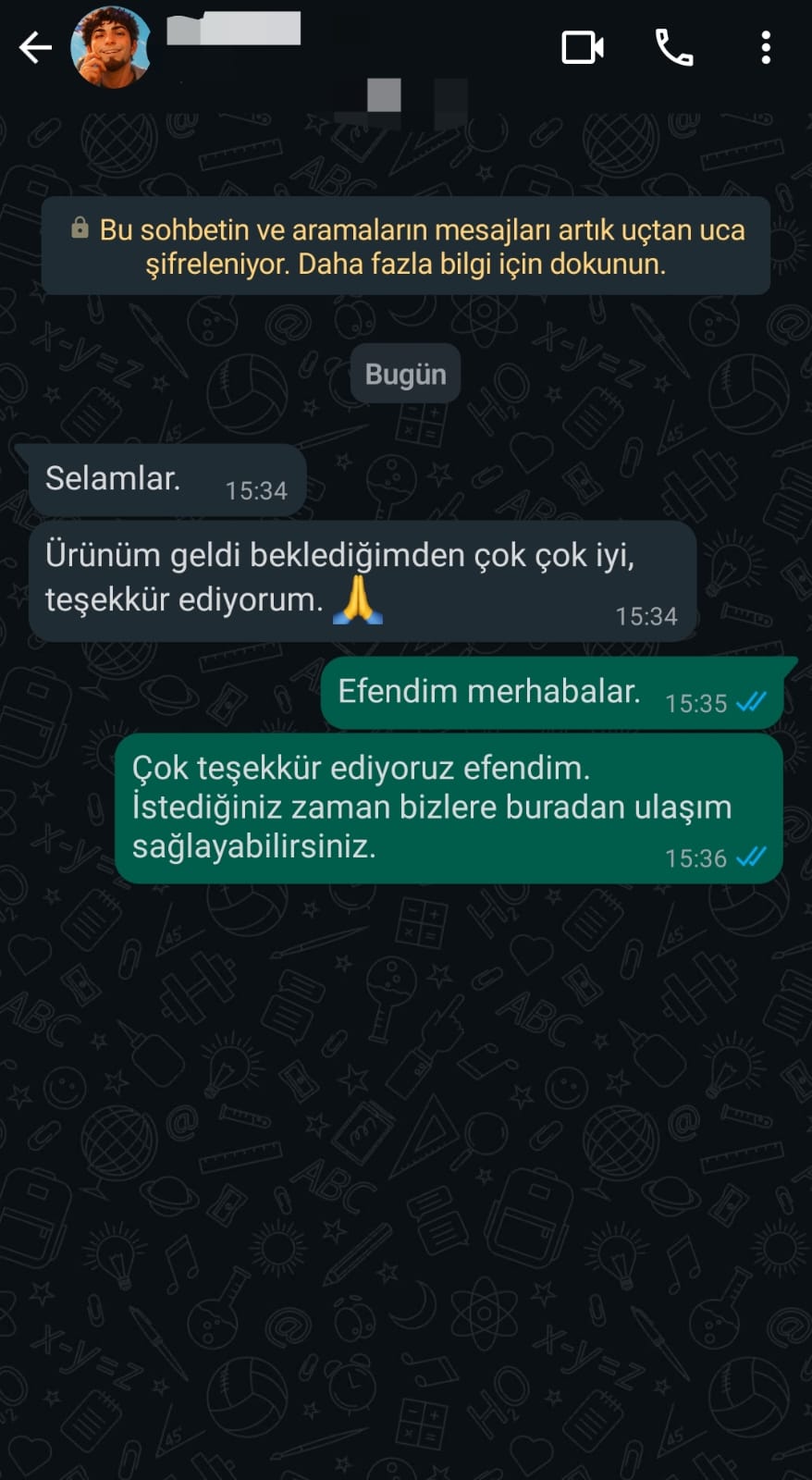The height and width of the screenshot is (1480, 812).
Task: Start a voice call
Action: 674,47
